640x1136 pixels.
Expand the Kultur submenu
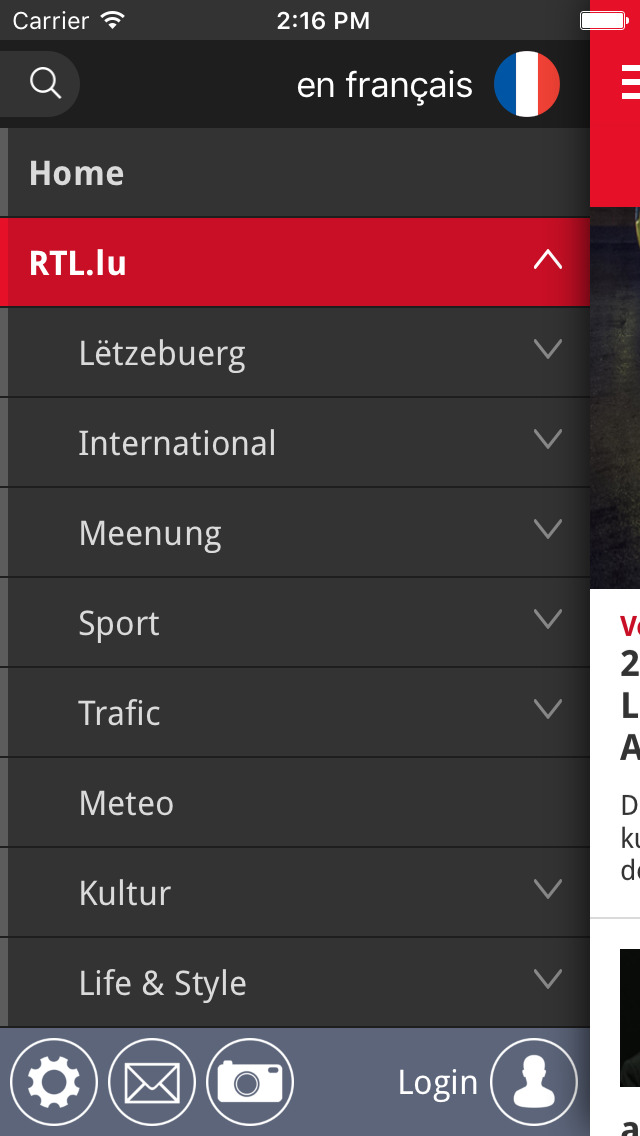[547, 890]
